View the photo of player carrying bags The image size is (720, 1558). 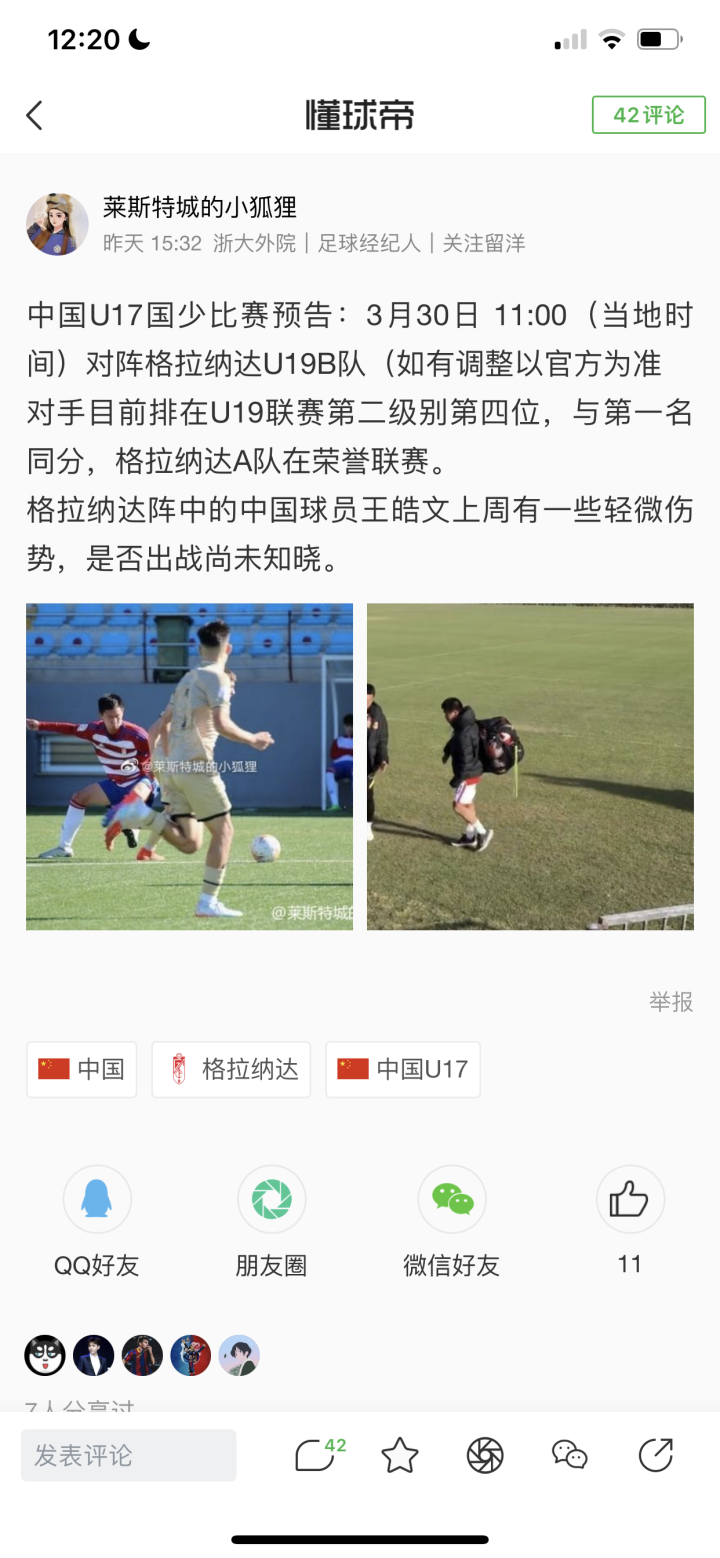pyautogui.click(x=530, y=766)
